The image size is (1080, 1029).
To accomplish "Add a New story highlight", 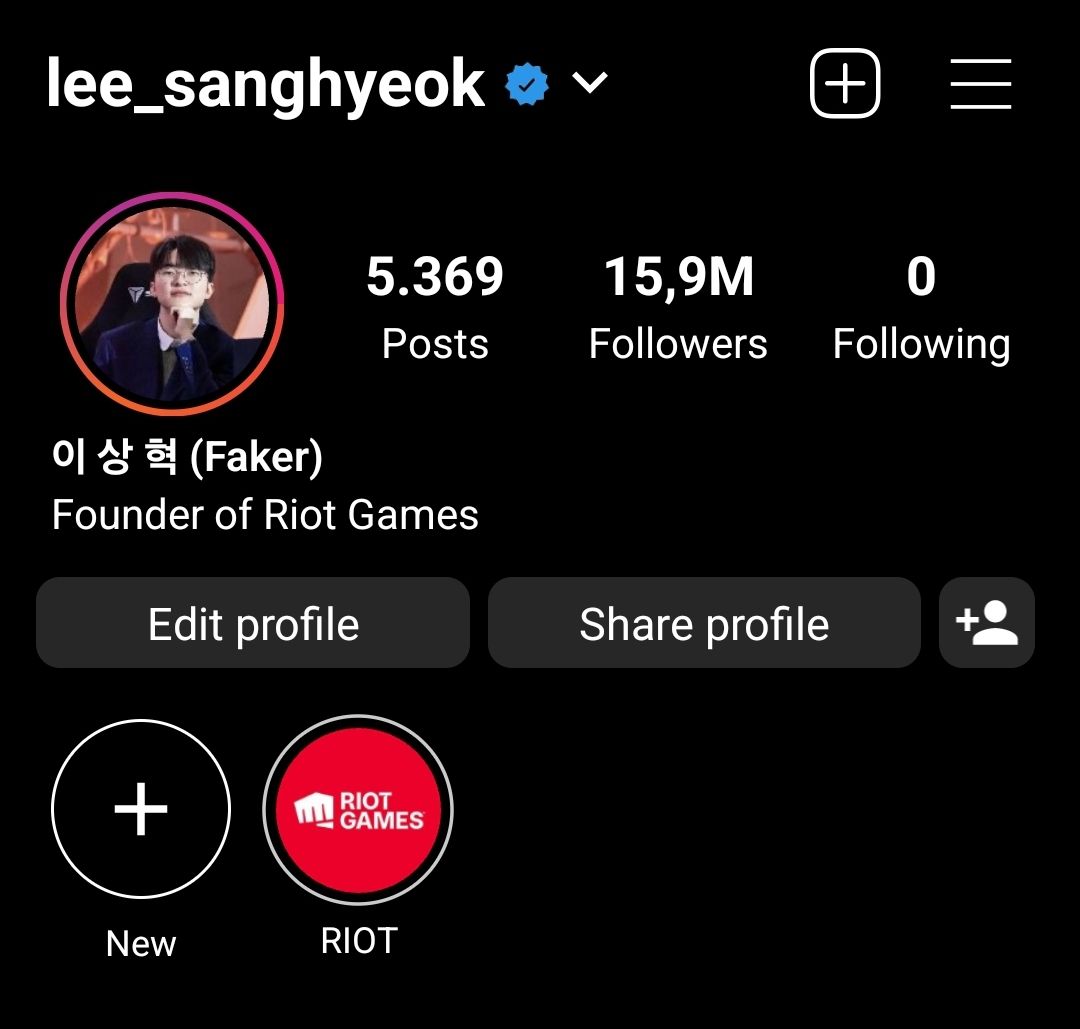I will 141,809.
